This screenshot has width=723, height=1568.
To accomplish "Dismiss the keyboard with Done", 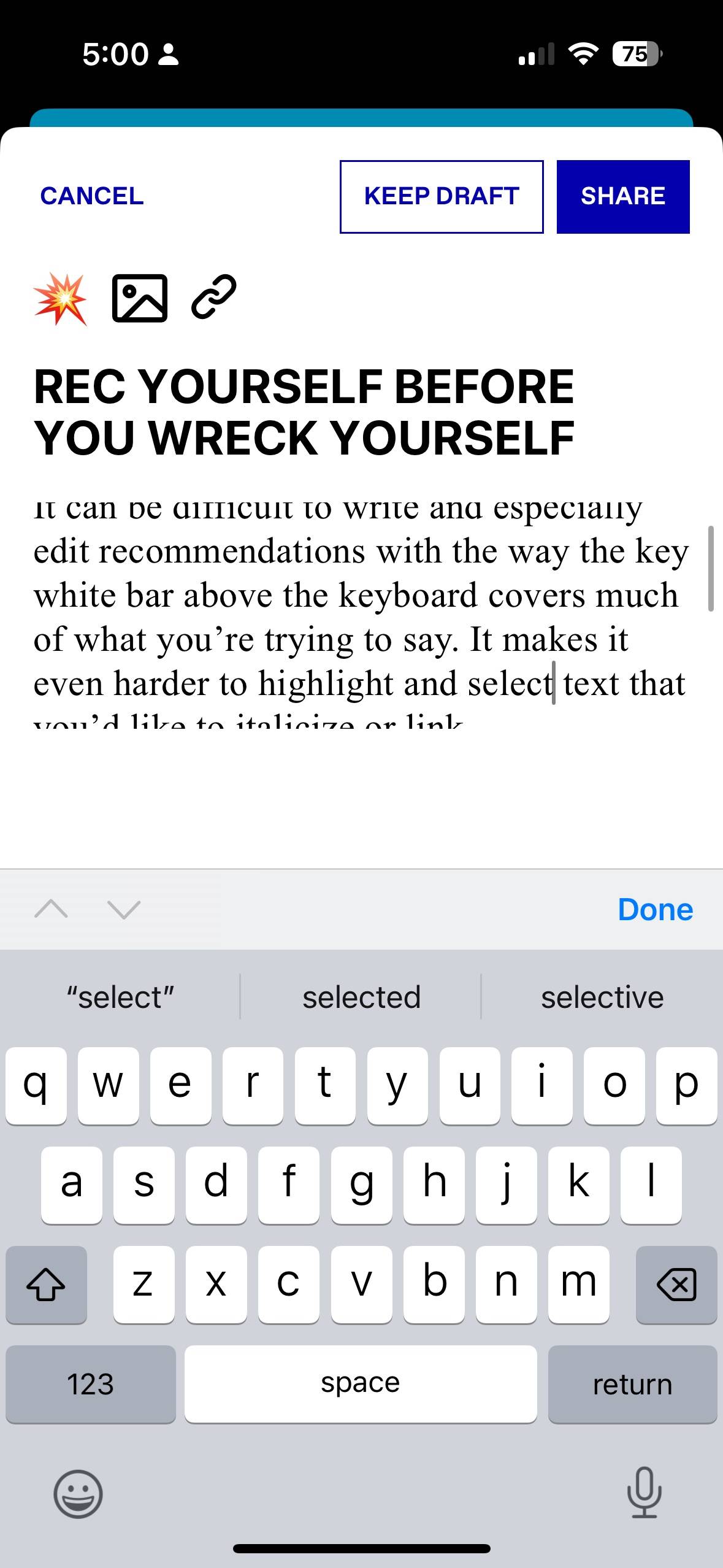I will (656, 909).
